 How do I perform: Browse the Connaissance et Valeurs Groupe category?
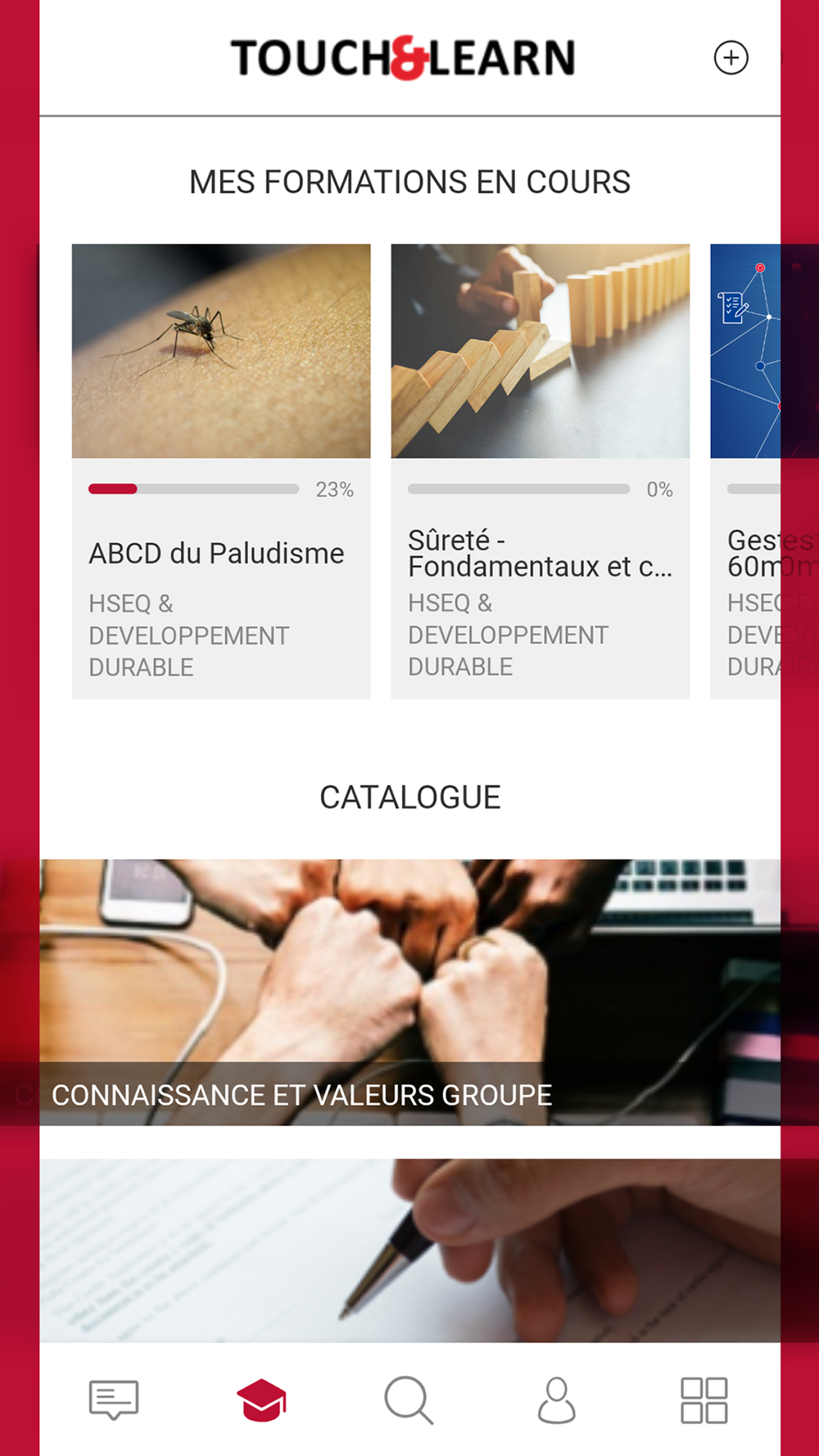tap(409, 991)
